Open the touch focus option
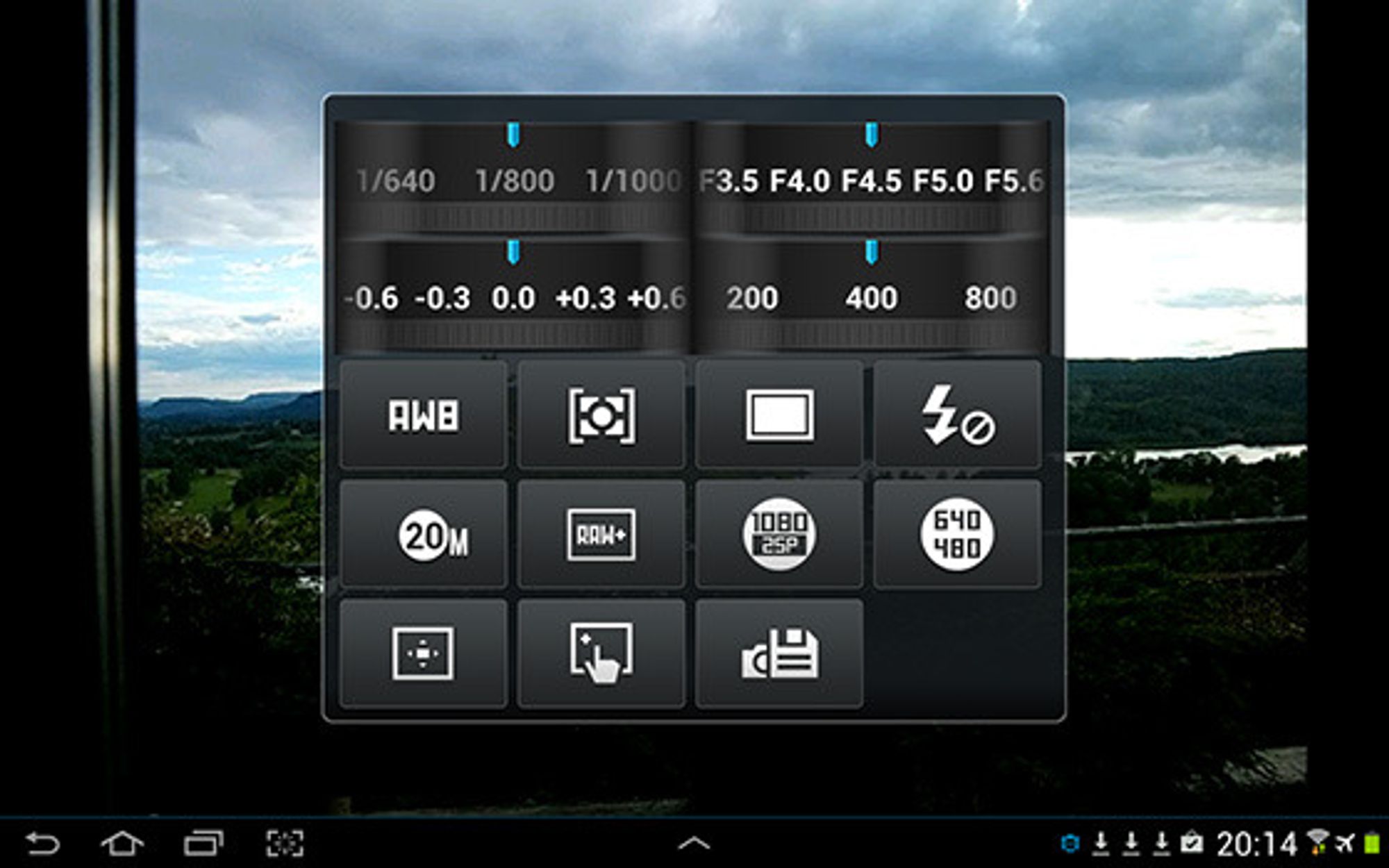1389x868 pixels. (601, 653)
